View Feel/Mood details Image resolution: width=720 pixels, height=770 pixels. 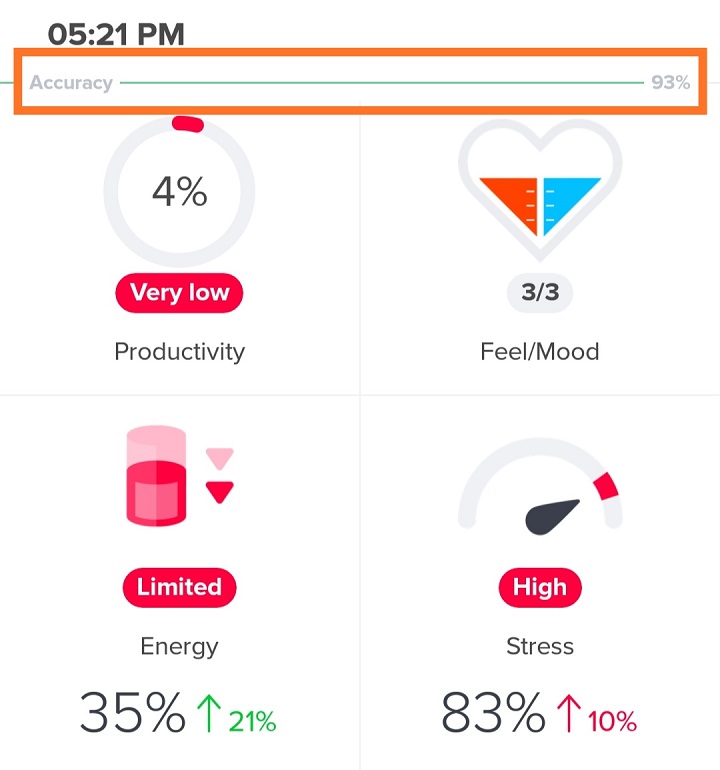pos(540,250)
